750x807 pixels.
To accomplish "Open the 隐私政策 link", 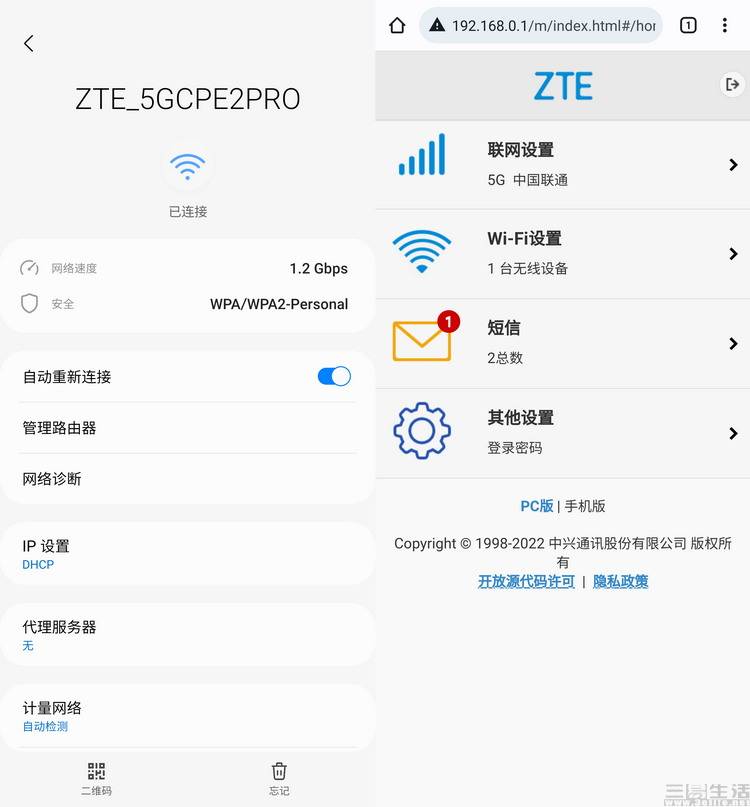I will click(x=620, y=581).
